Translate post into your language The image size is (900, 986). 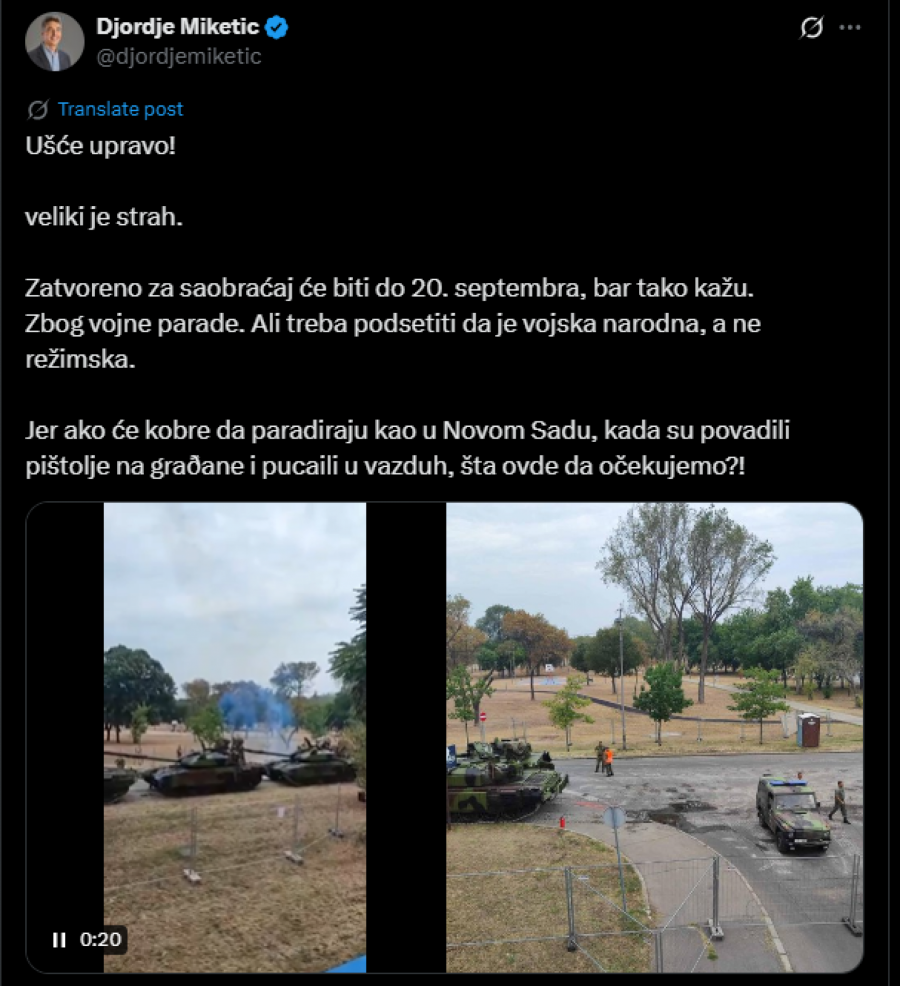tap(120, 109)
